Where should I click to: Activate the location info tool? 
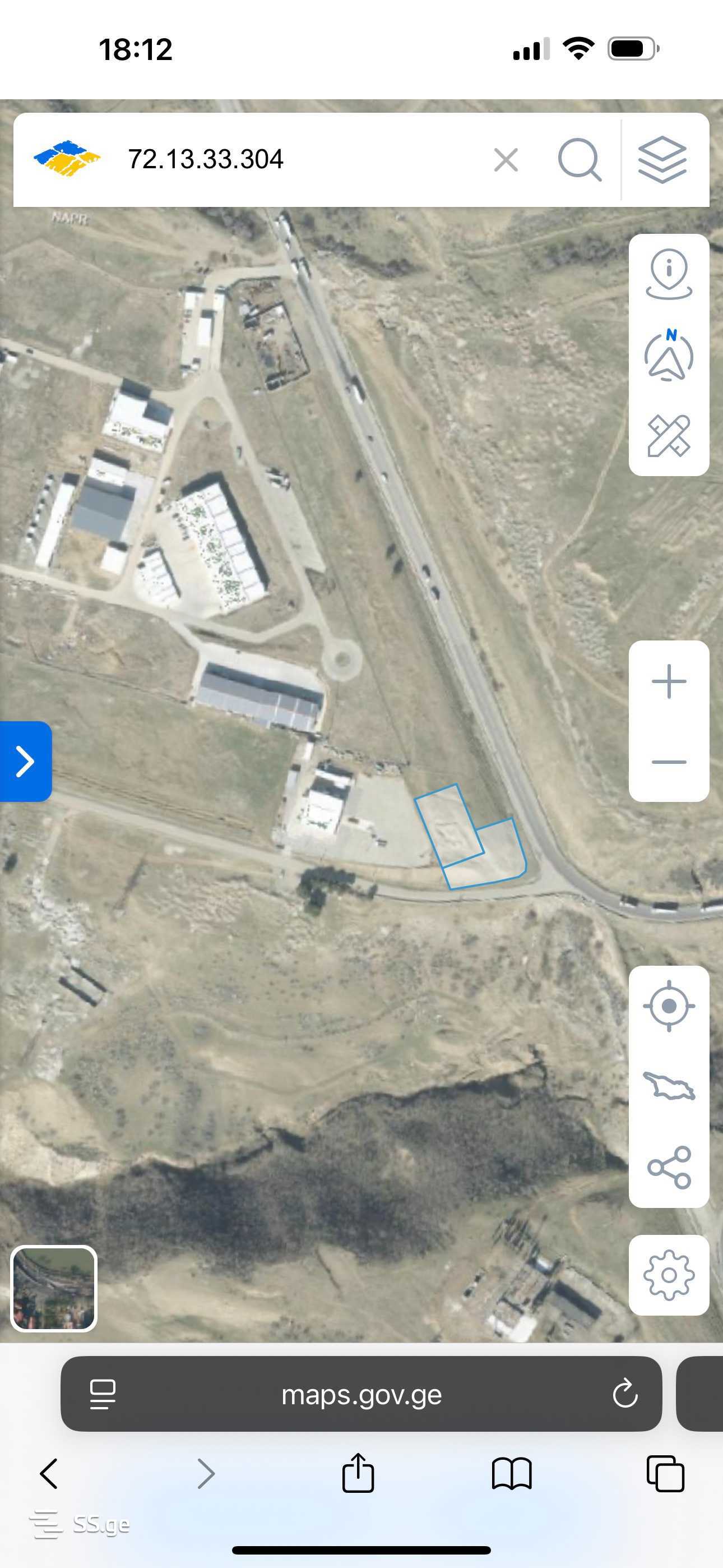click(x=668, y=274)
